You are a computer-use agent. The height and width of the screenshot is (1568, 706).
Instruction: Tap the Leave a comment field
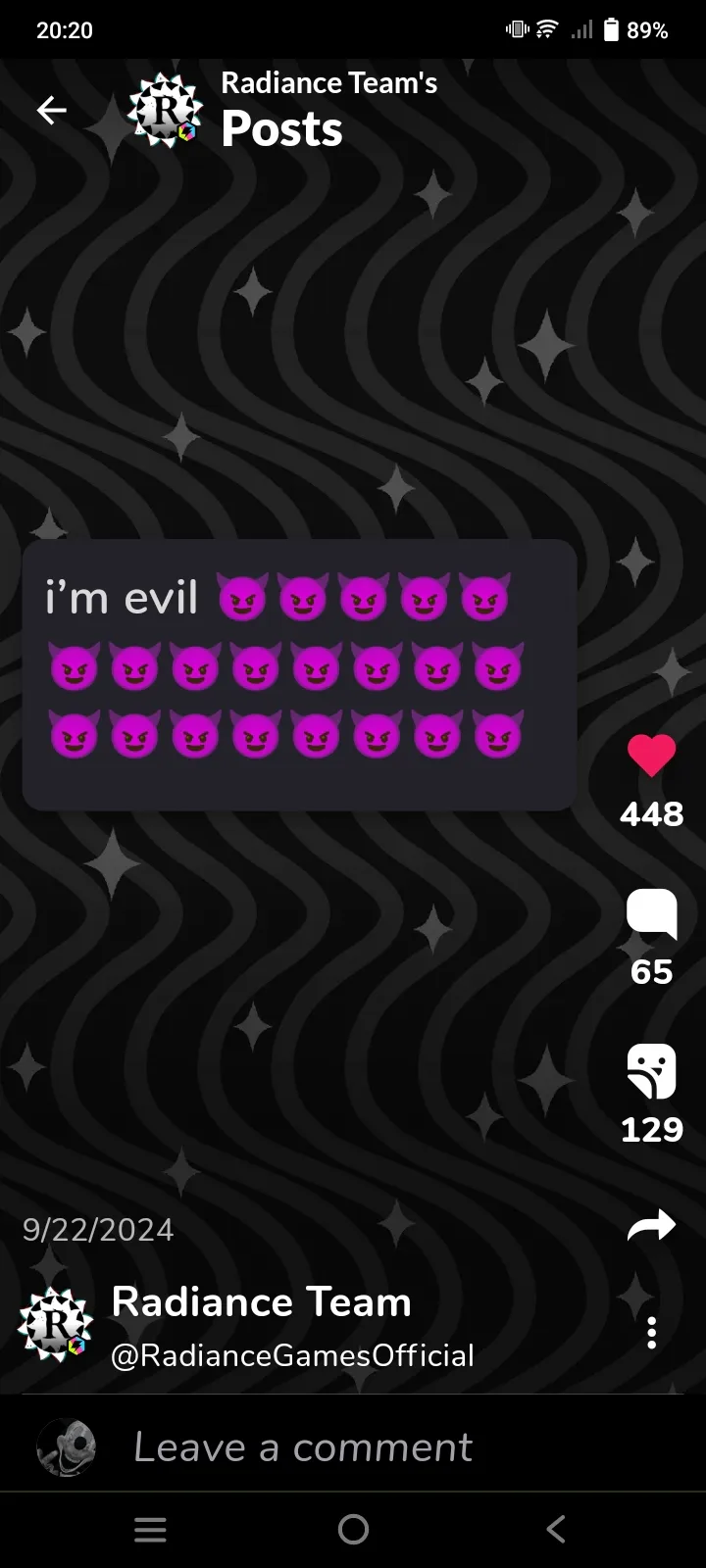303,1447
